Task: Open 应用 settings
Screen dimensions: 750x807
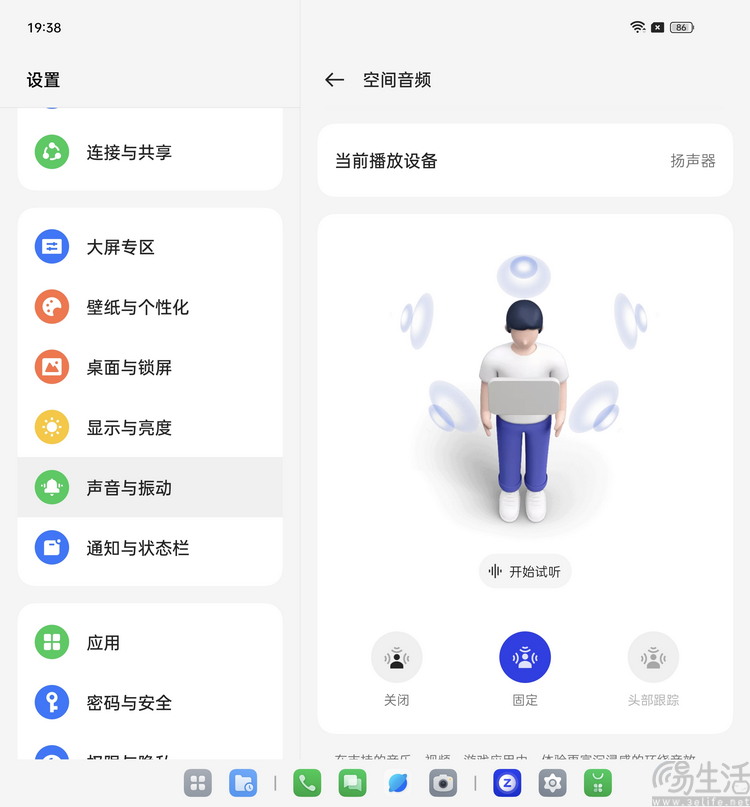Action: pos(150,642)
